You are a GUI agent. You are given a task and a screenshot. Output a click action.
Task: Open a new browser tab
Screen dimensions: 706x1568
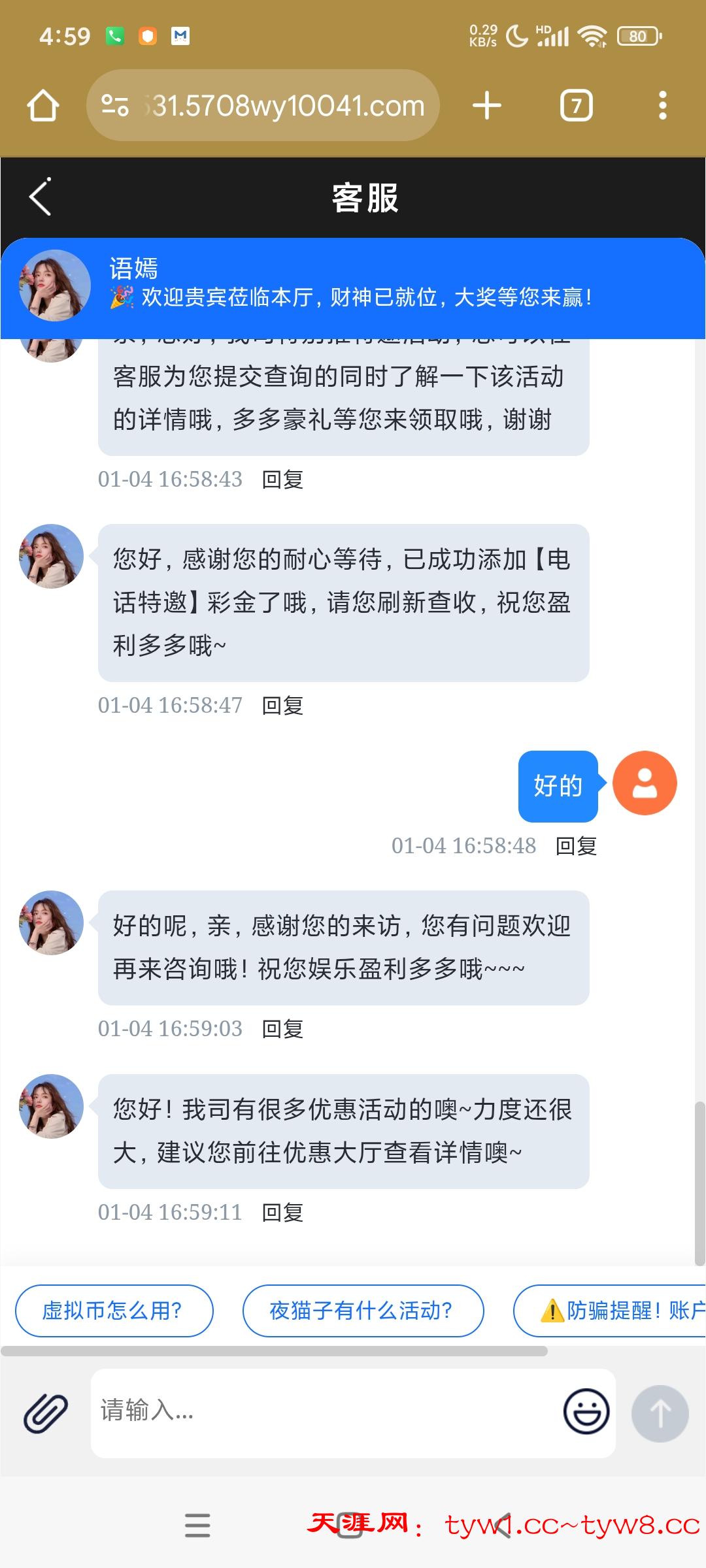pos(486,105)
